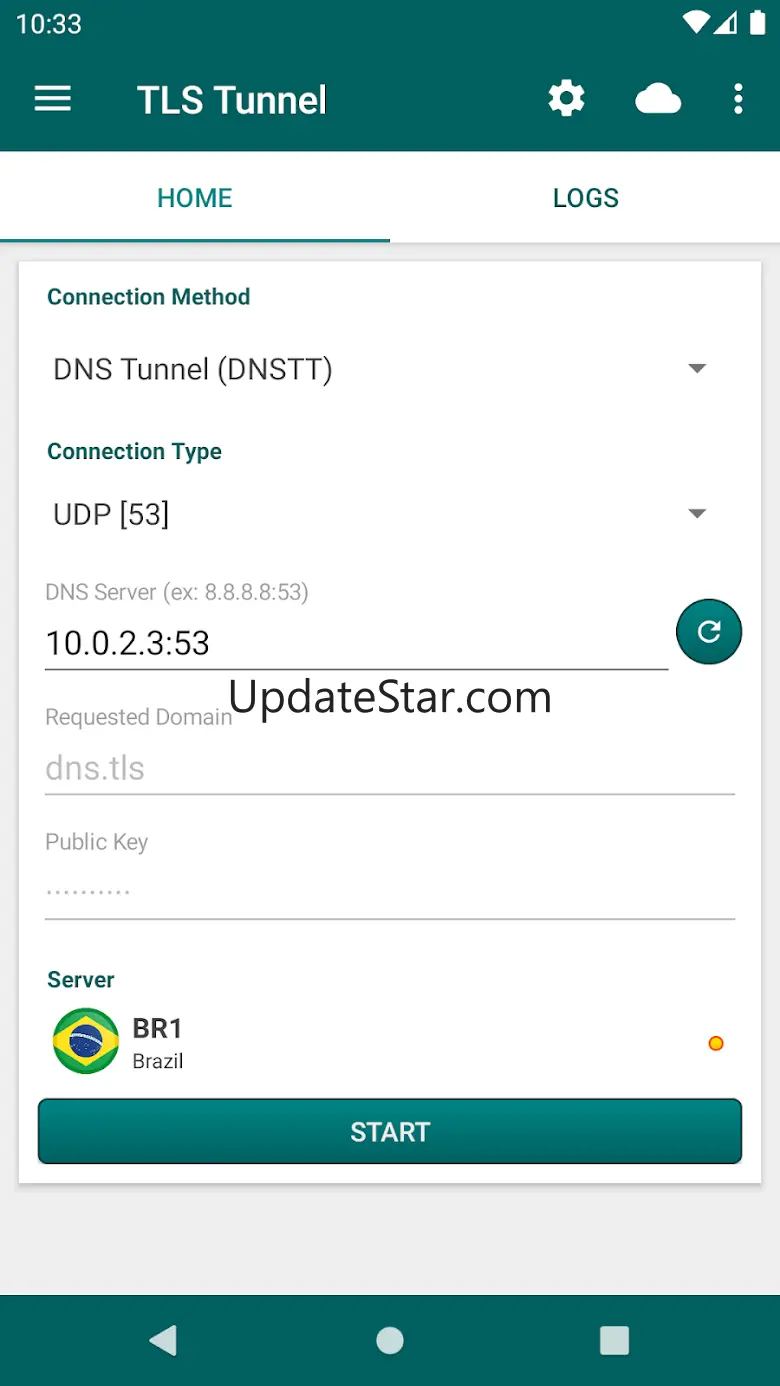Image resolution: width=780 pixels, height=1386 pixels.
Task: Open the navigation drawer menu
Action: coord(53,99)
